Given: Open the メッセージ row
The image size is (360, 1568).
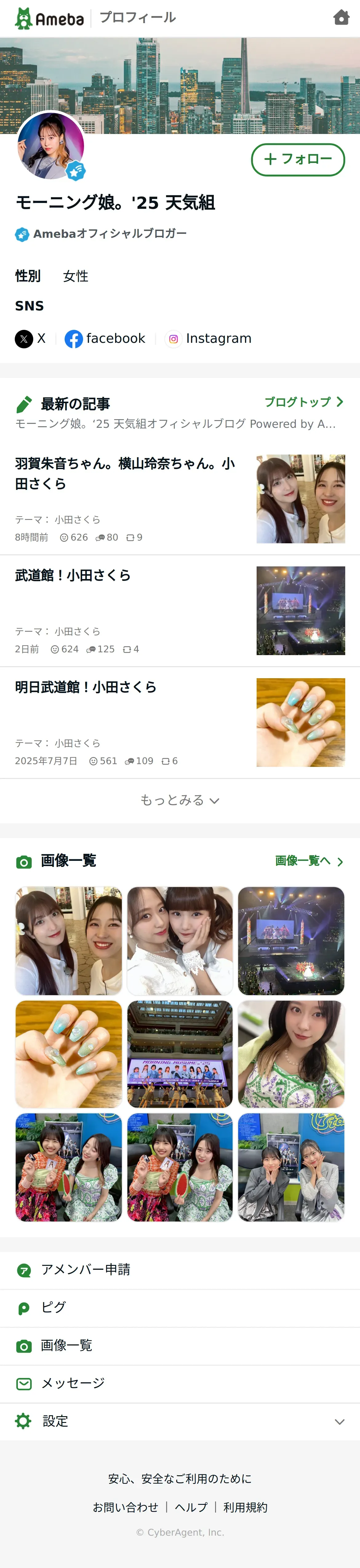Looking at the screenshot, I should 73,1383.
